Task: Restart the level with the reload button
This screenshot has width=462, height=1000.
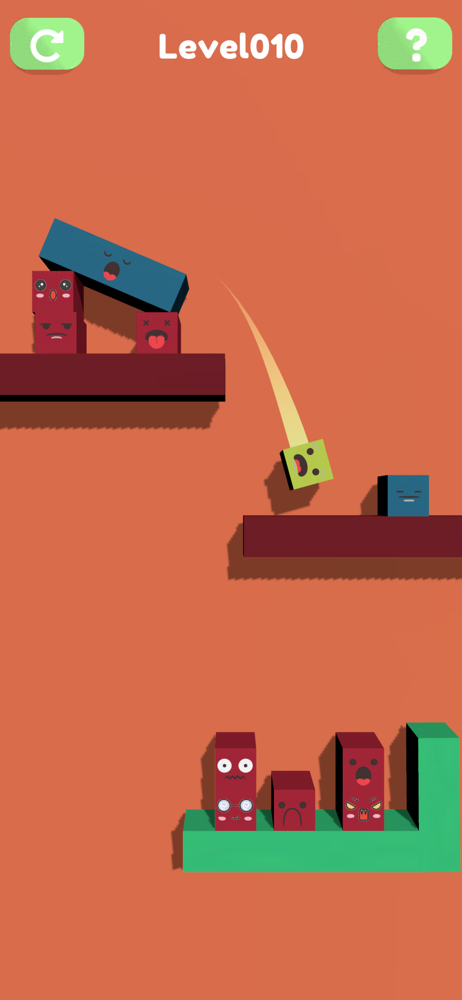Action: pyautogui.click(x=47, y=44)
